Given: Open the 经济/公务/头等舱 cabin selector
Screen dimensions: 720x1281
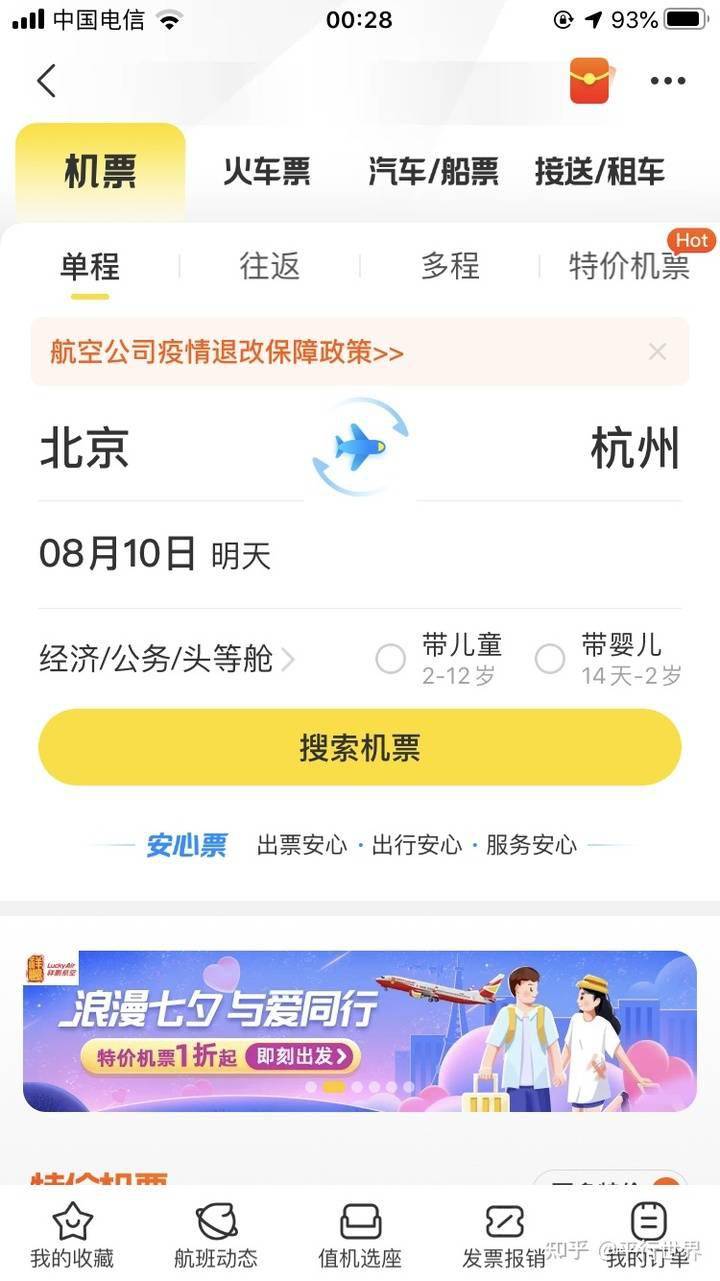Looking at the screenshot, I should click(160, 659).
